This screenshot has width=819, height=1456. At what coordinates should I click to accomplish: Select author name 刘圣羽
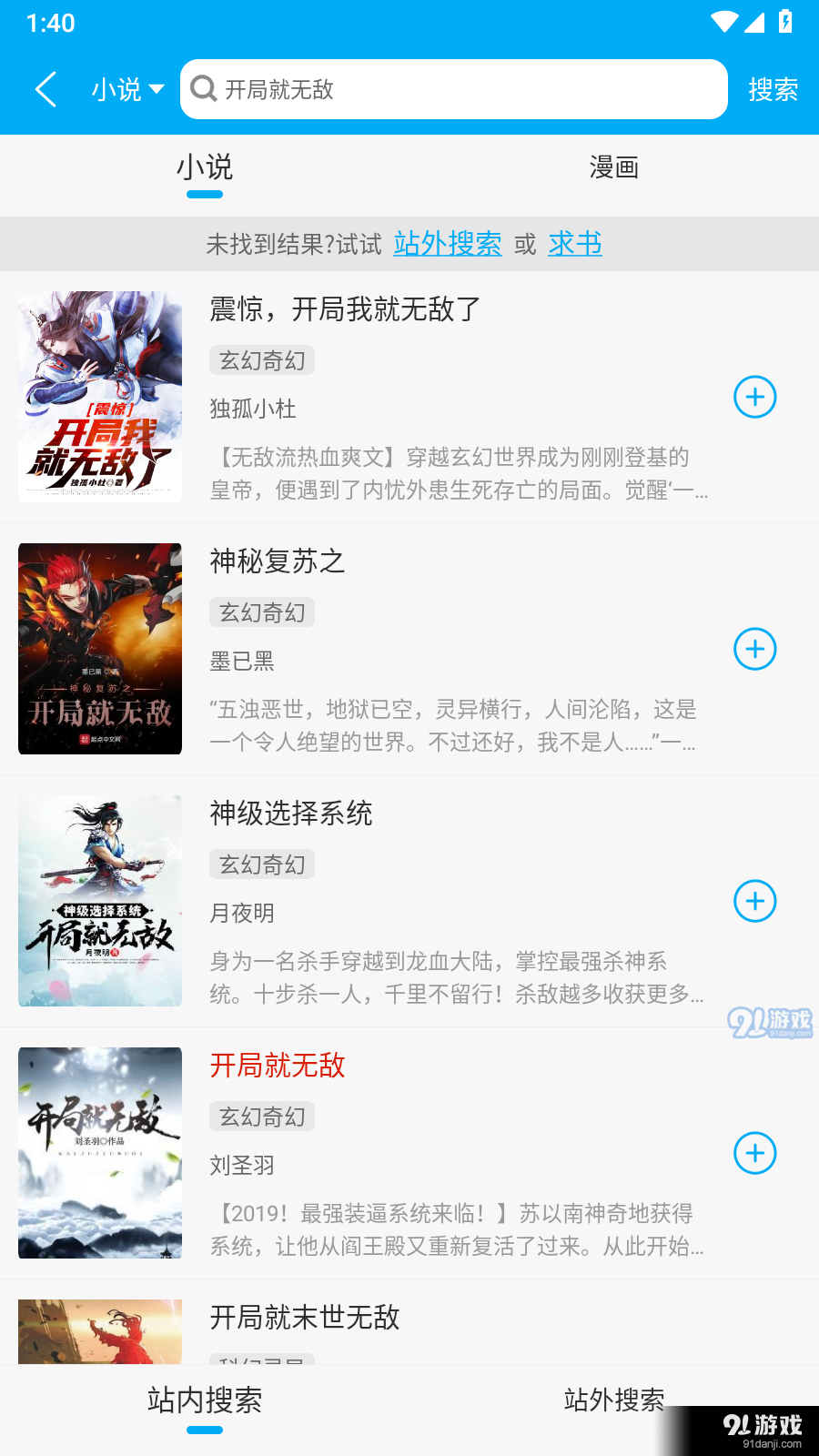click(242, 1166)
